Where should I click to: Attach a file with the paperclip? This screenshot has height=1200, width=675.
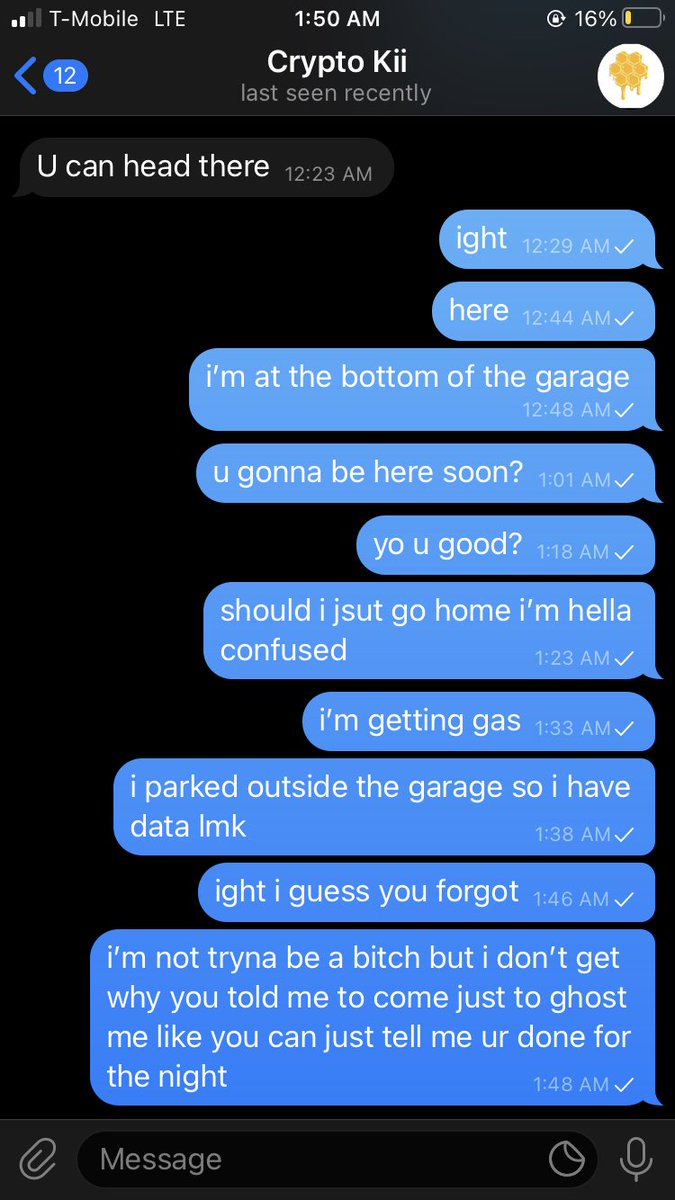click(37, 1159)
